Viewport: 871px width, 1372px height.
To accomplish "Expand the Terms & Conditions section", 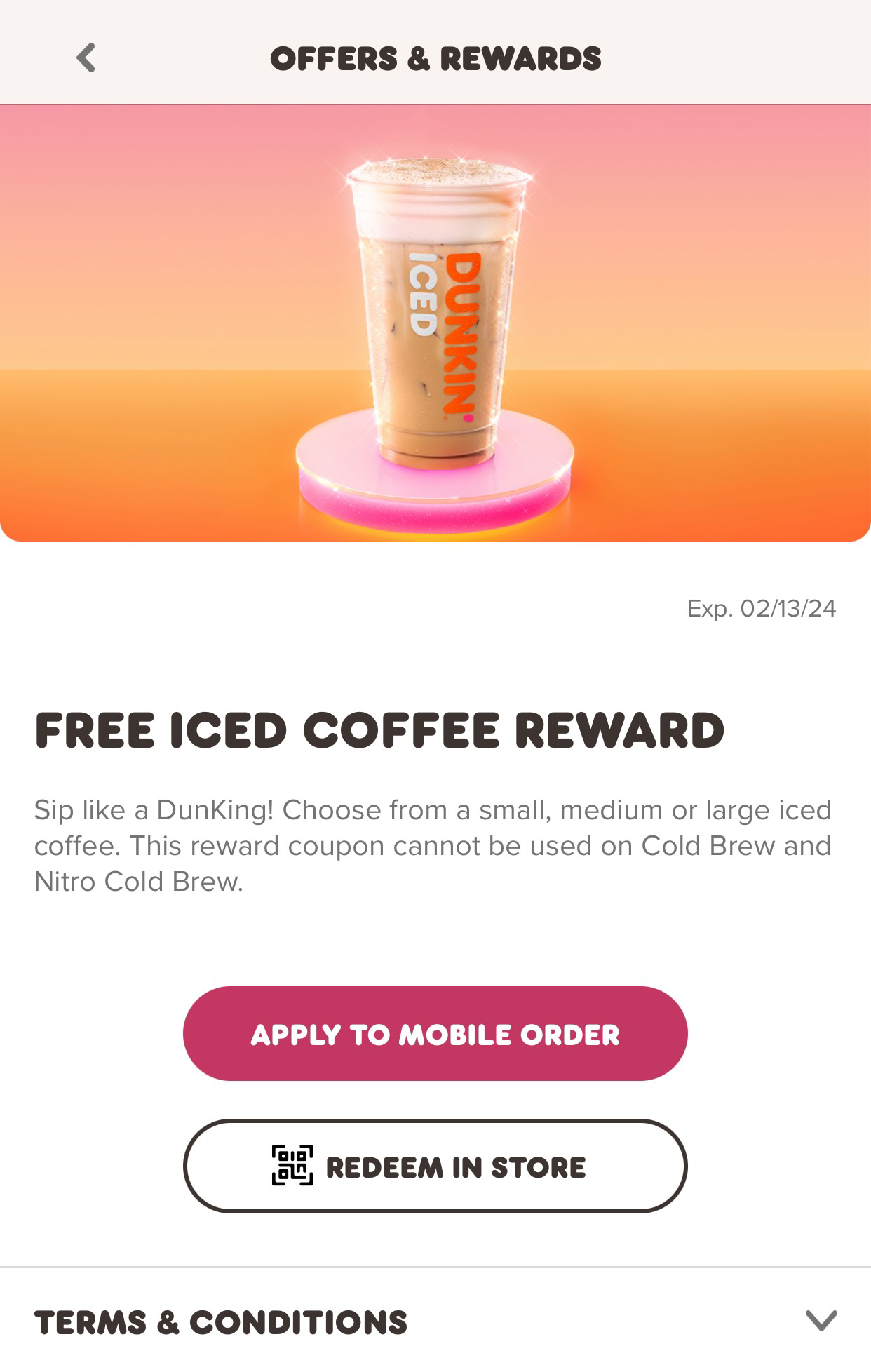I will 821,1321.
